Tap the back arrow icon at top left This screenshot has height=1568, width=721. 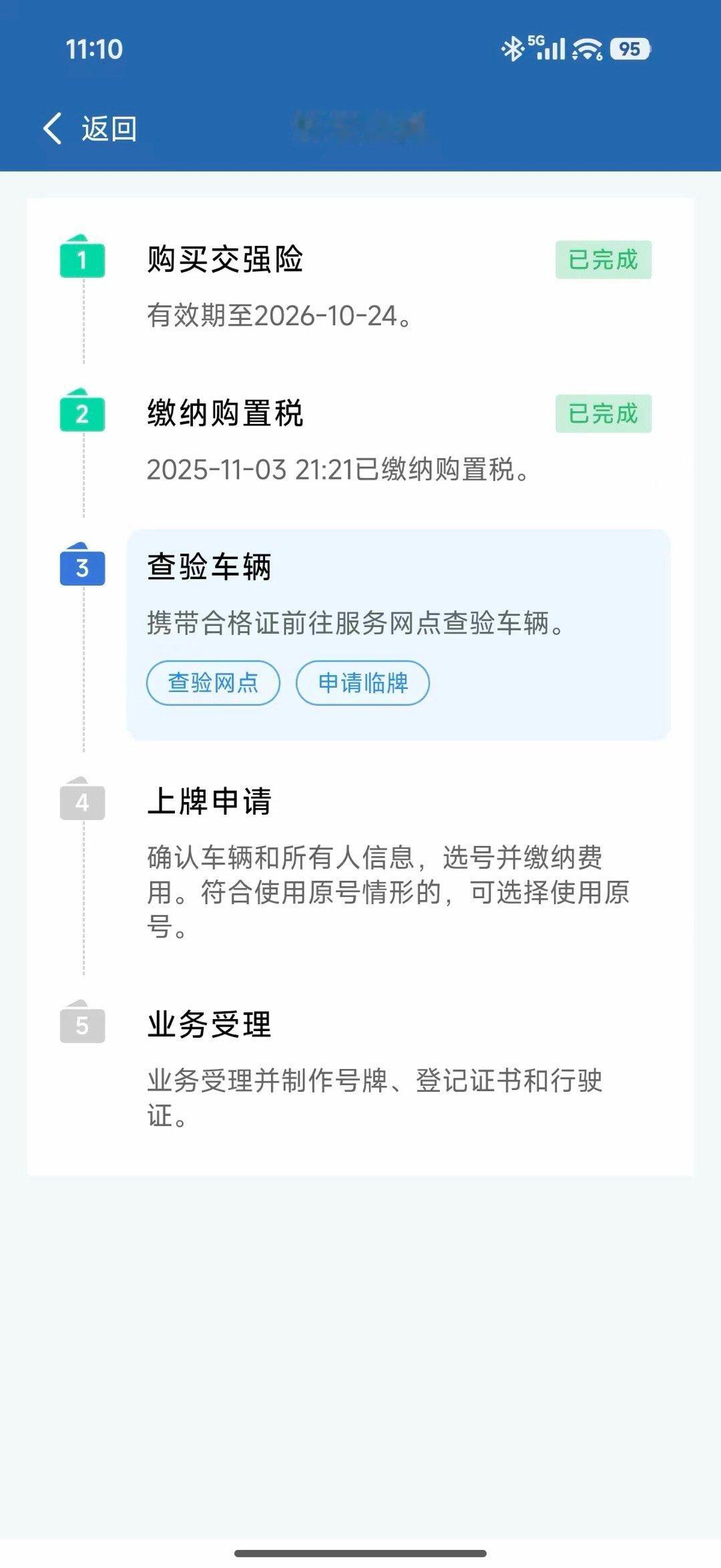click(55, 128)
